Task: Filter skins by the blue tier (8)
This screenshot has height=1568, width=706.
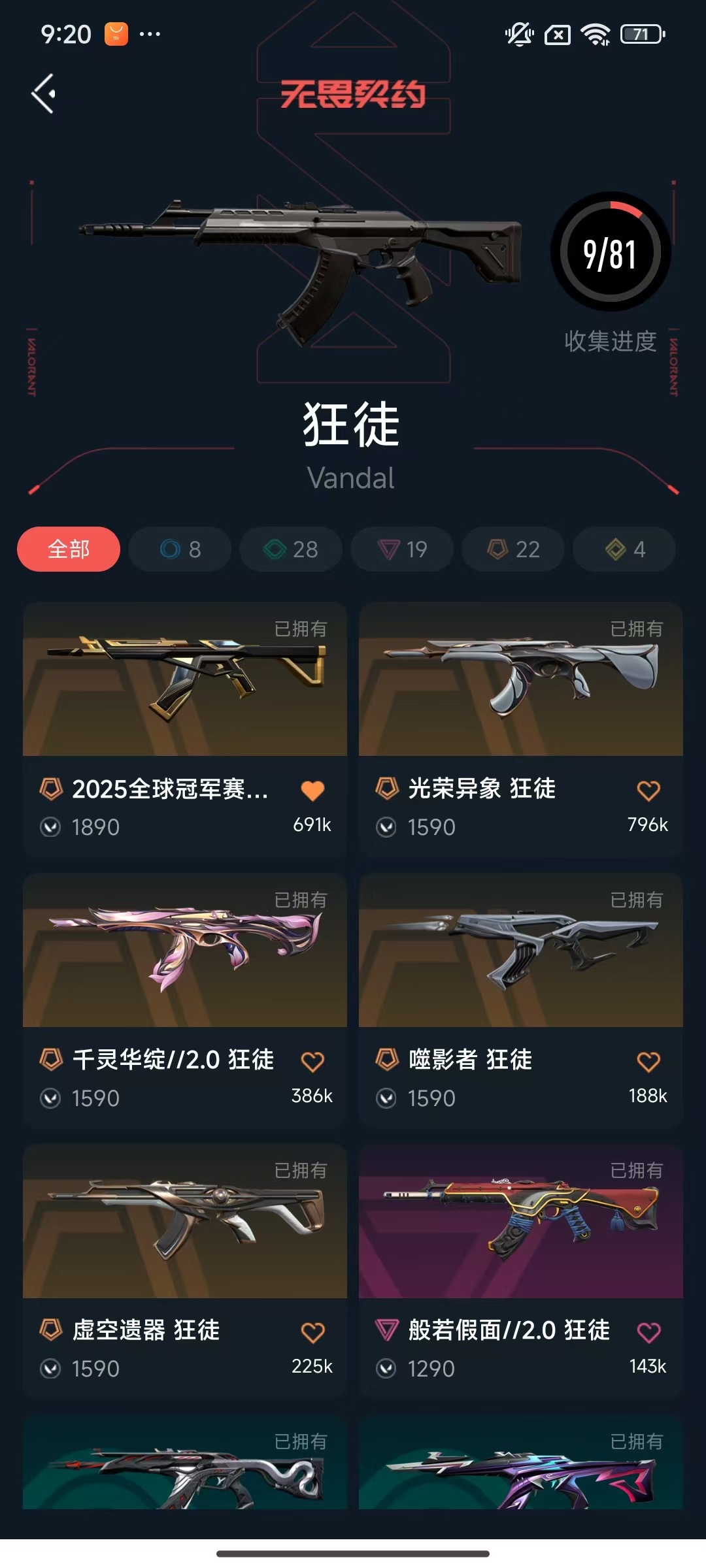Action: [x=180, y=549]
